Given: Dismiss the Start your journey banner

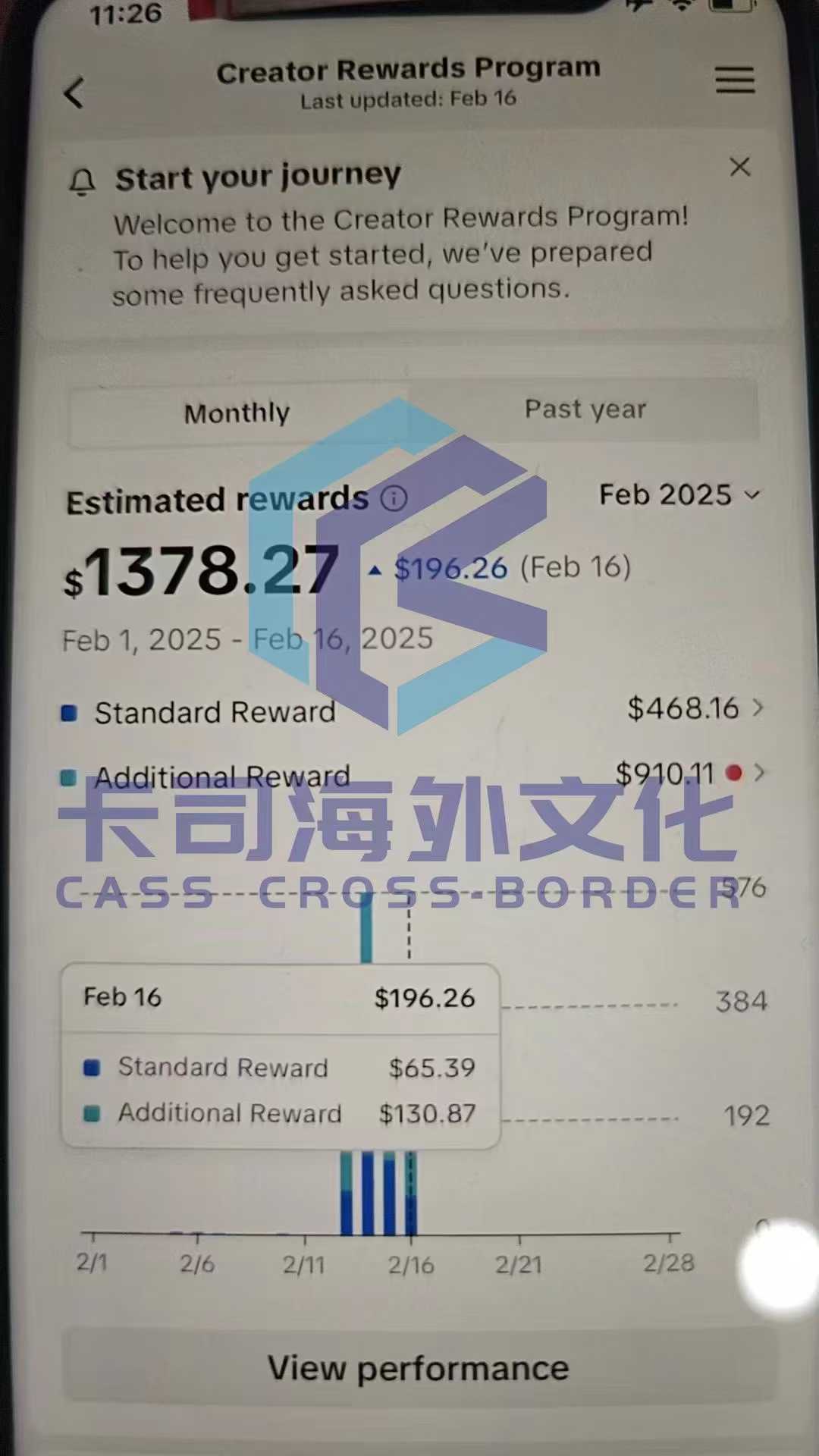Looking at the screenshot, I should 739,167.
